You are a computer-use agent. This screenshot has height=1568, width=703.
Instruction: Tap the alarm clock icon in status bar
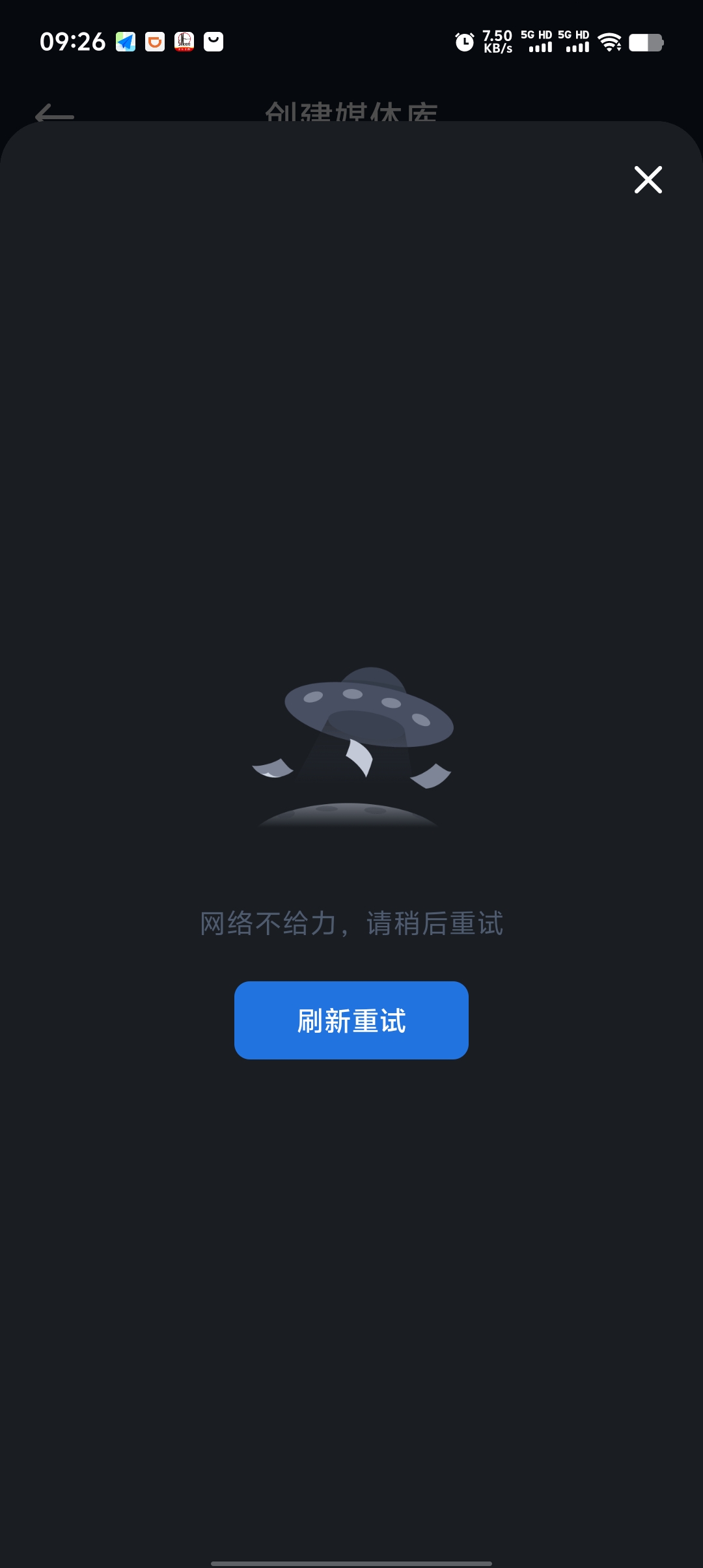click(463, 43)
